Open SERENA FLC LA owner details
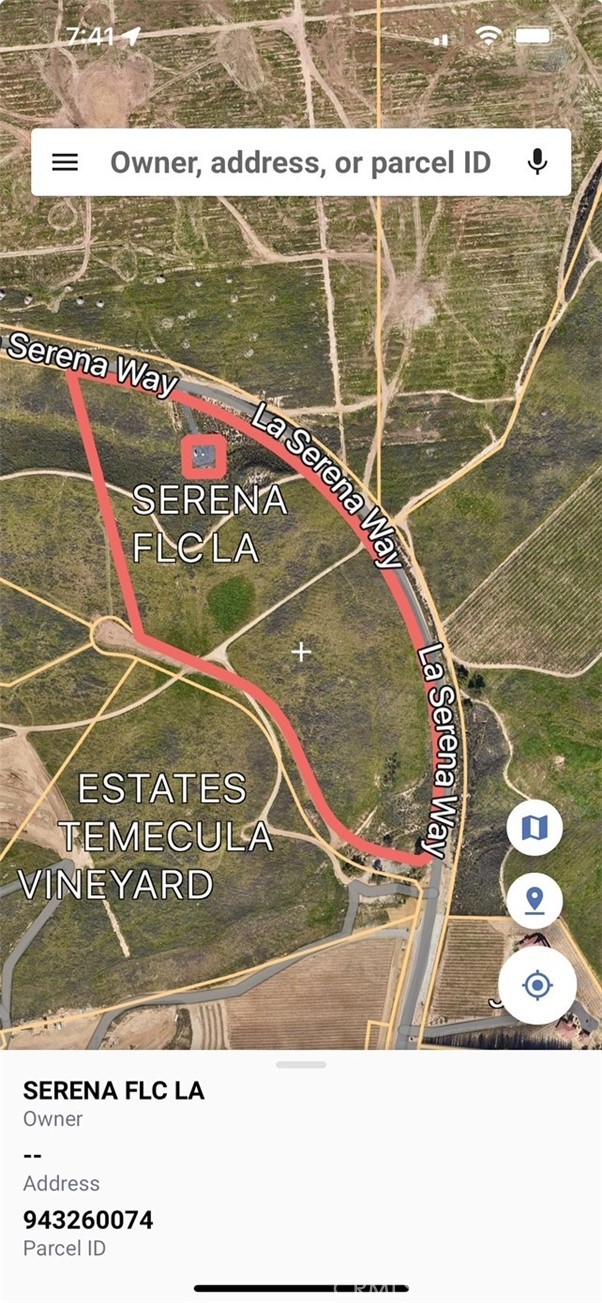This screenshot has height=1303, width=602. pyautogui.click(x=113, y=1090)
